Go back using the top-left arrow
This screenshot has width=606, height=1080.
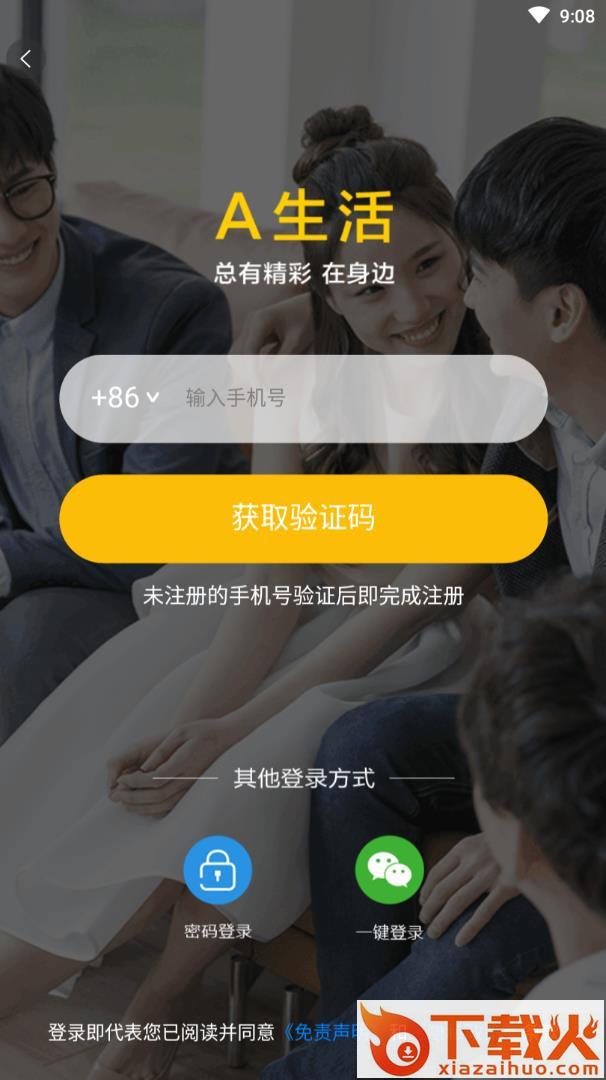[x=26, y=59]
